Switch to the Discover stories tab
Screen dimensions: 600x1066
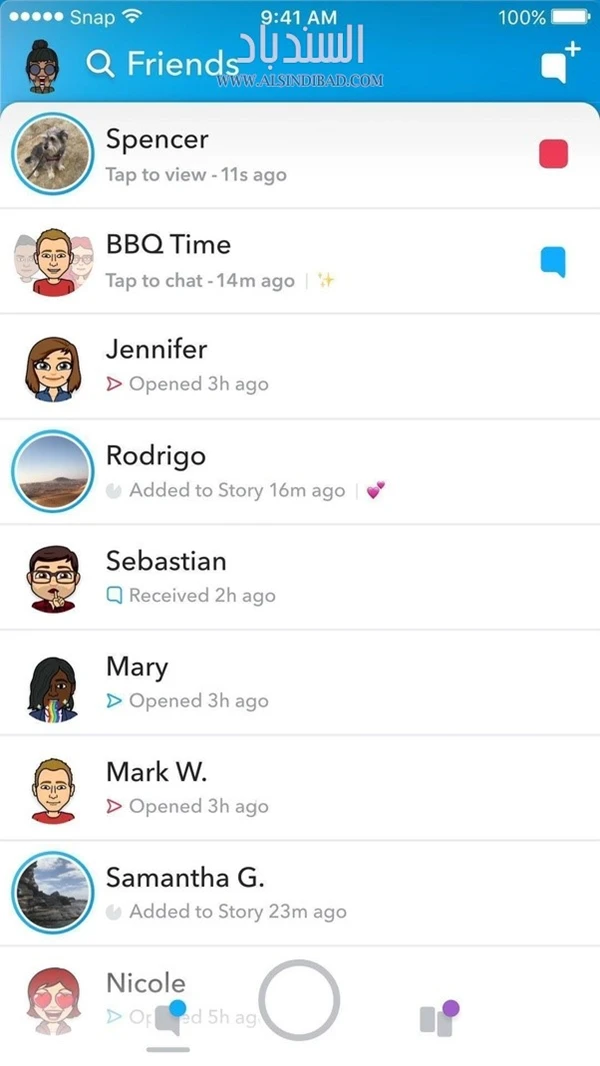tap(437, 1019)
